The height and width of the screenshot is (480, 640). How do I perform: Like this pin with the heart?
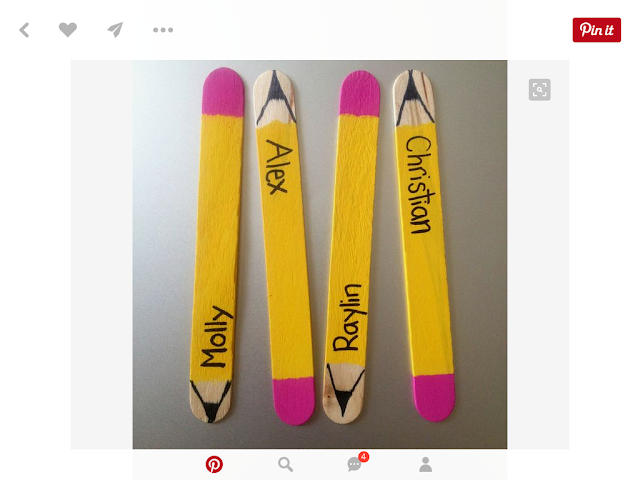point(67,30)
